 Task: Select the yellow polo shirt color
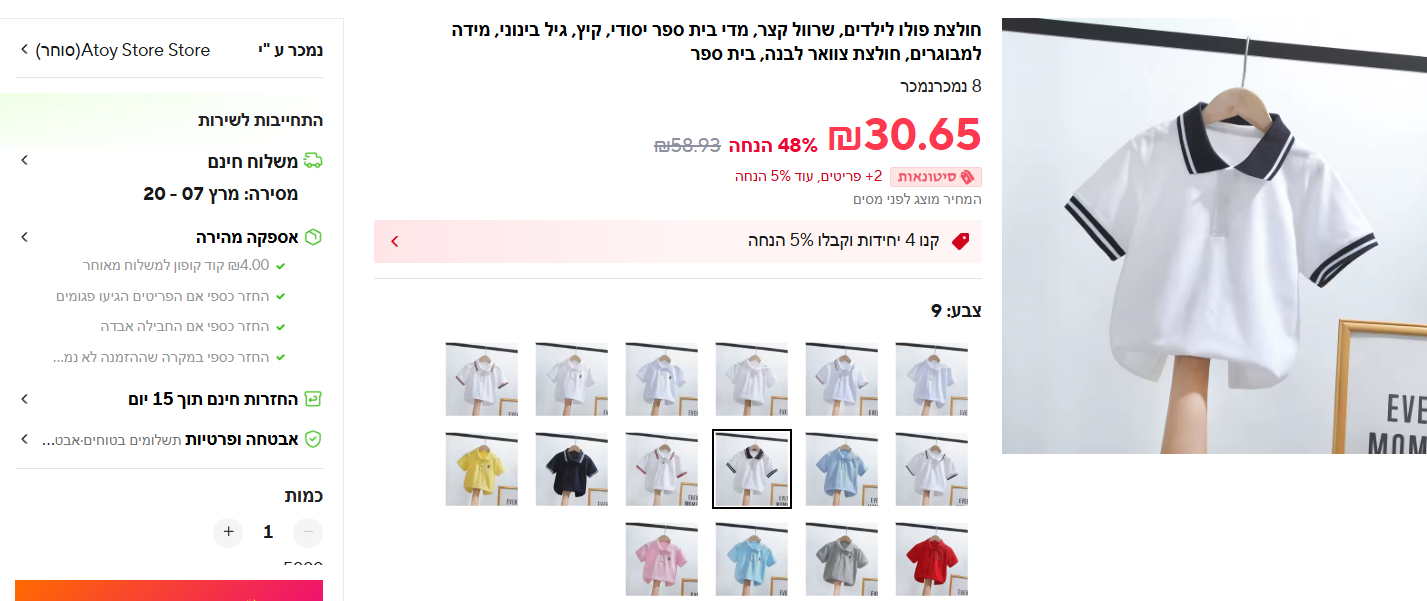coord(482,469)
